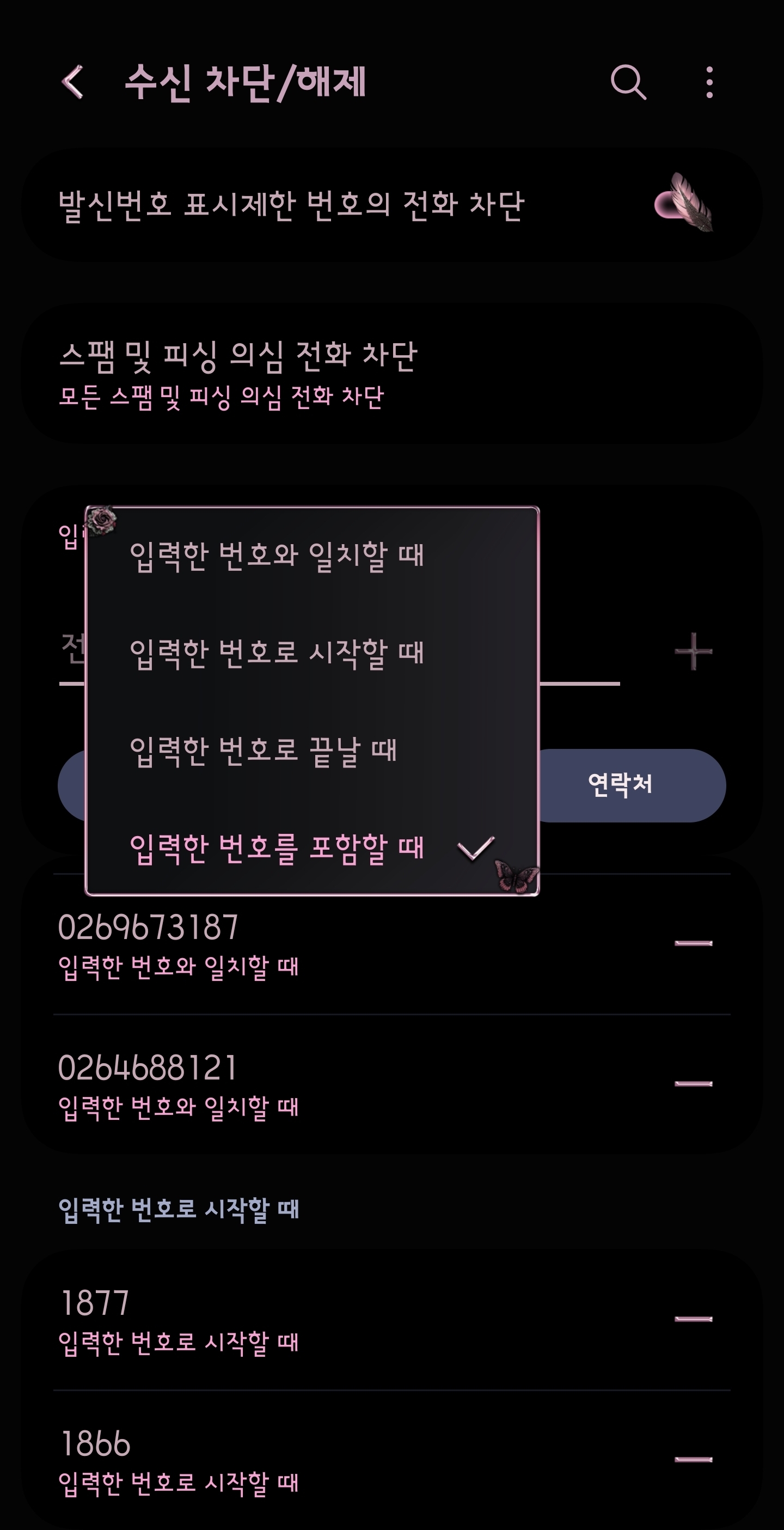This screenshot has width=784, height=1530.
Task: Choose 입력한 번호로 시작할 때 in dropdown
Action: click(x=277, y=653)
